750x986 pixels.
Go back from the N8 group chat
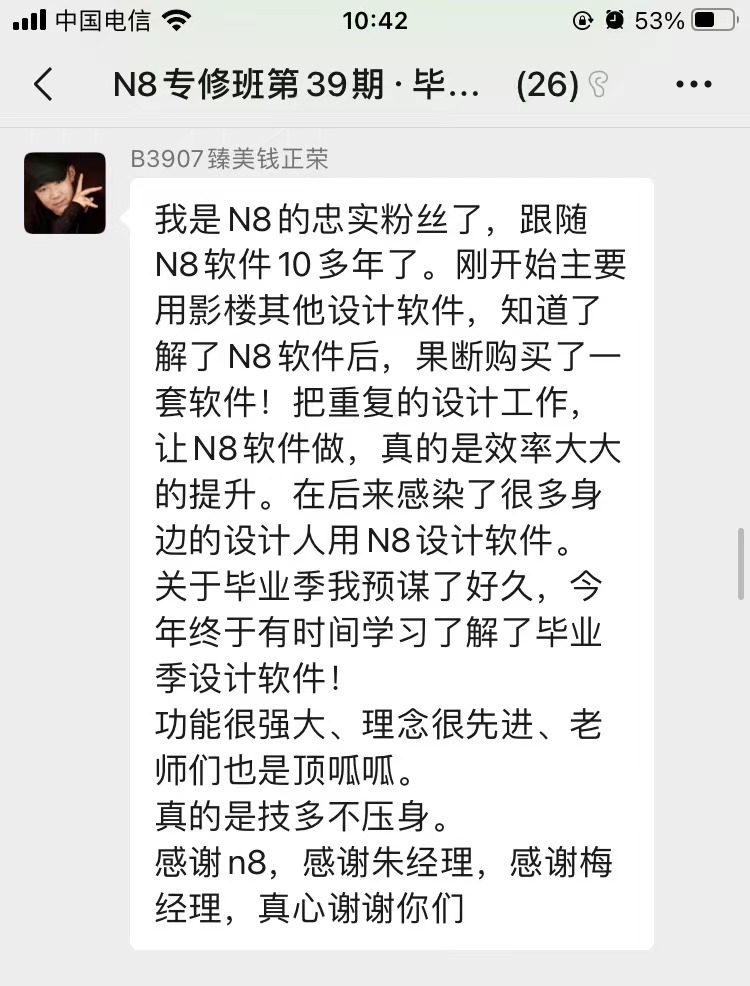point(43,85)
